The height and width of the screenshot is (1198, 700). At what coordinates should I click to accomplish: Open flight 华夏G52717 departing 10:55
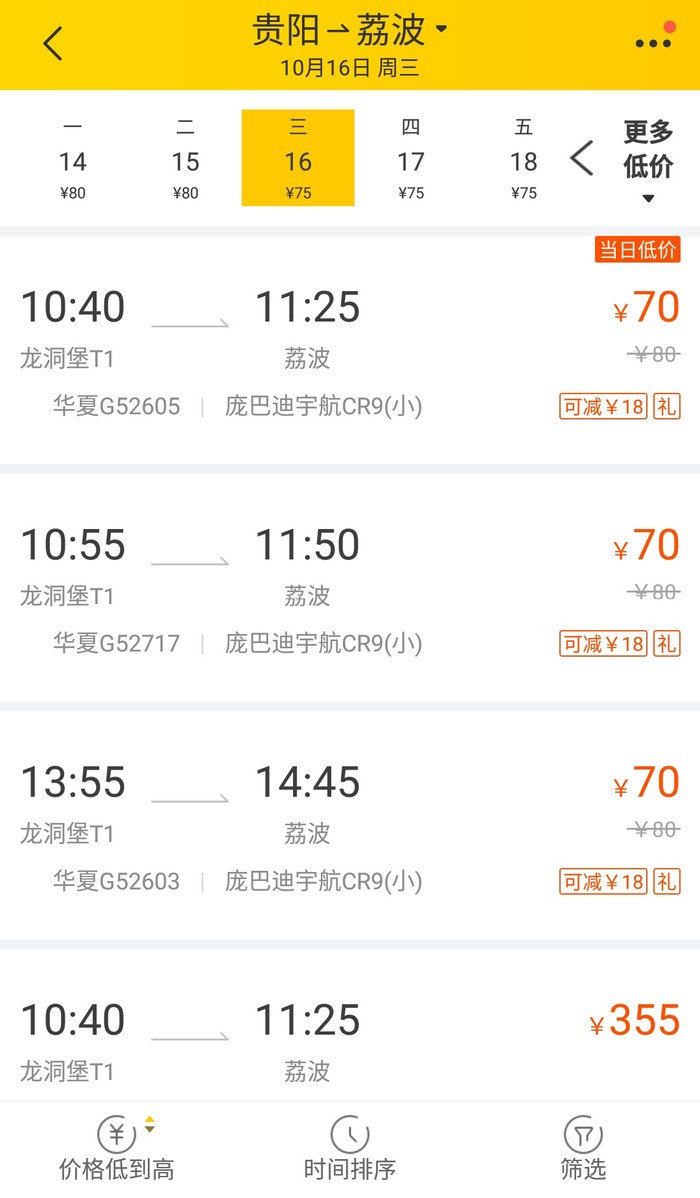pos(350,588)
